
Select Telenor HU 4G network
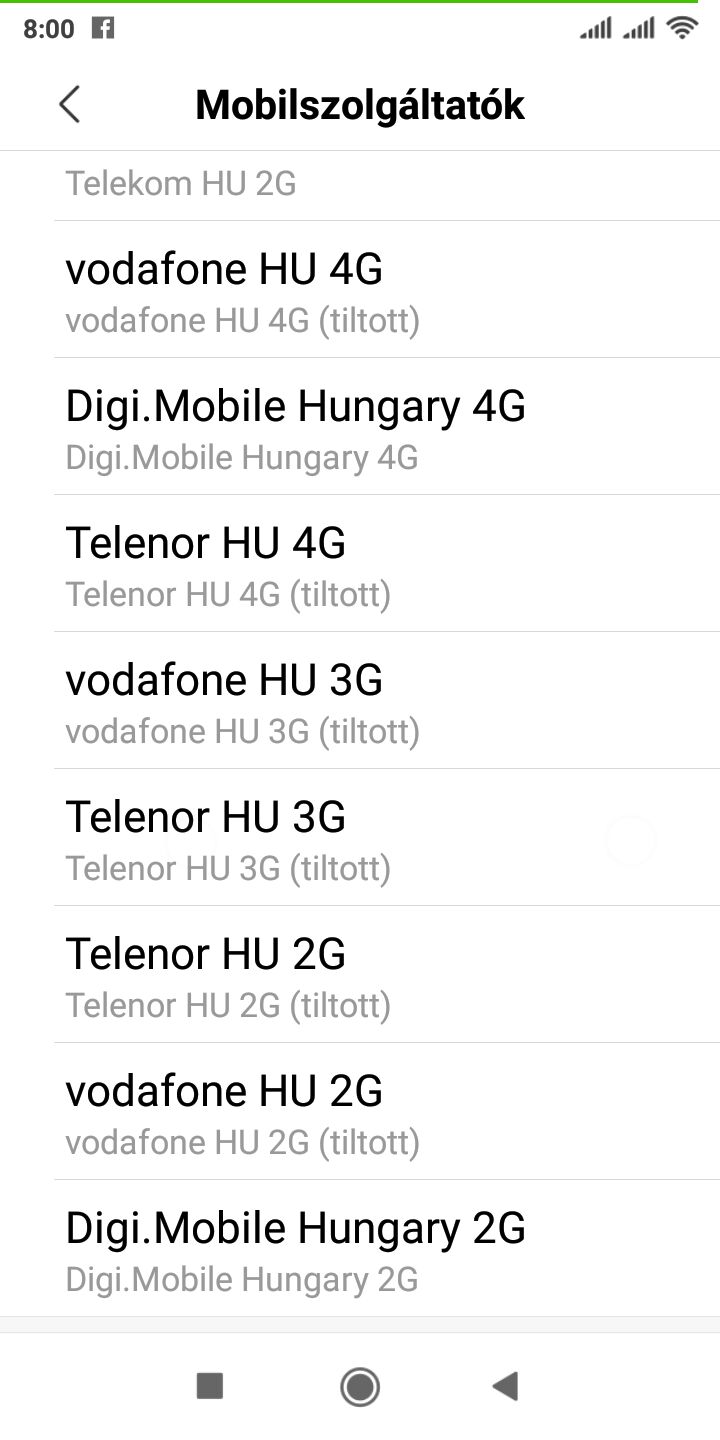pyautogui.click(x=360, y=564)
